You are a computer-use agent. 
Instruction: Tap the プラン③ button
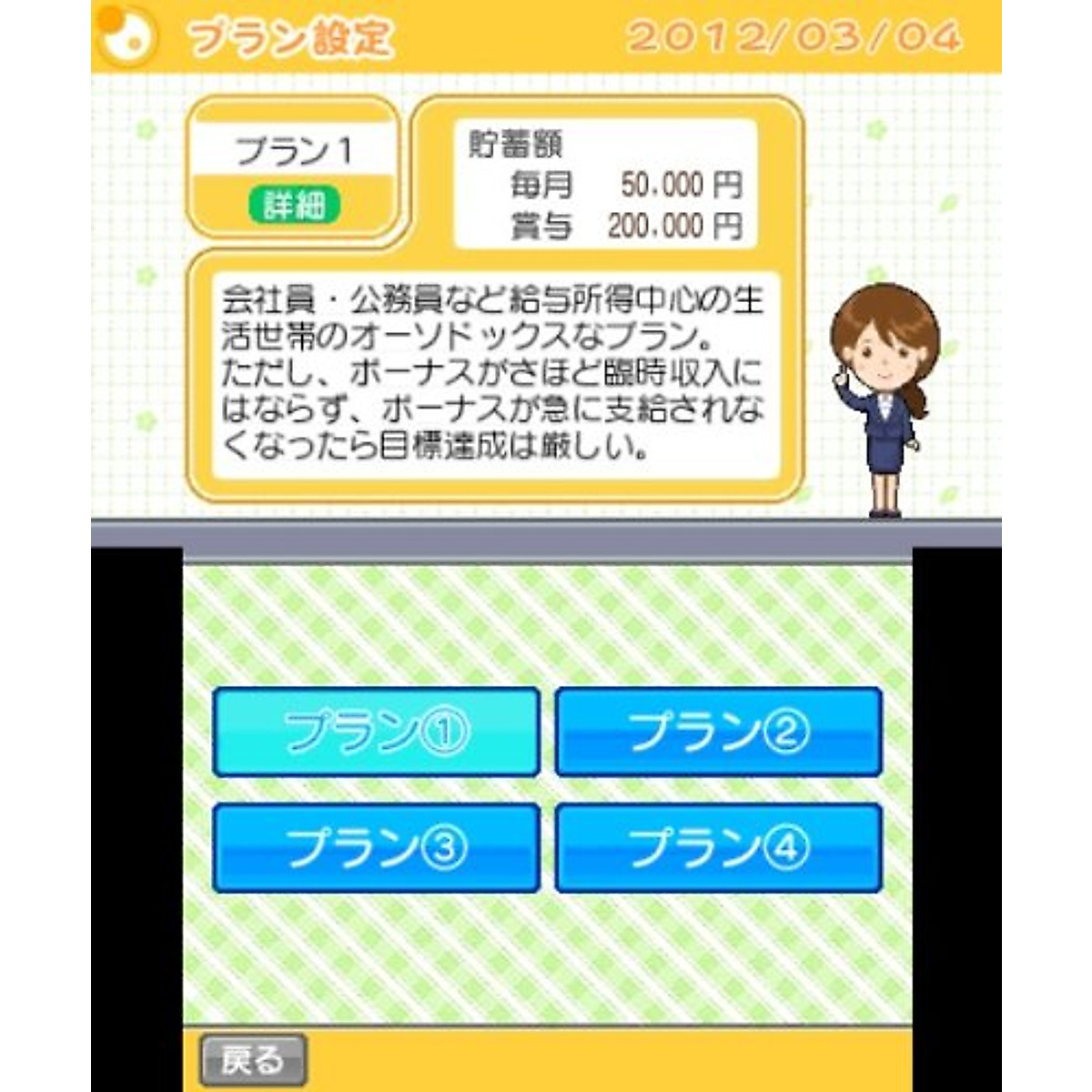(x=376, y=847)
